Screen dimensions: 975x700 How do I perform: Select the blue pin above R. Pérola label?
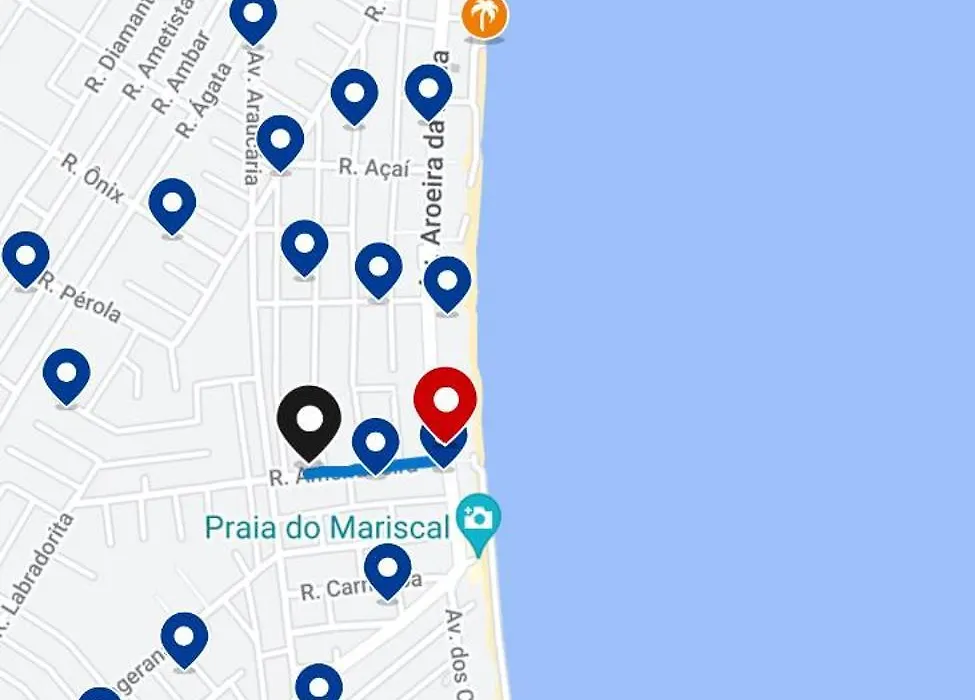[x=26, y=257]
